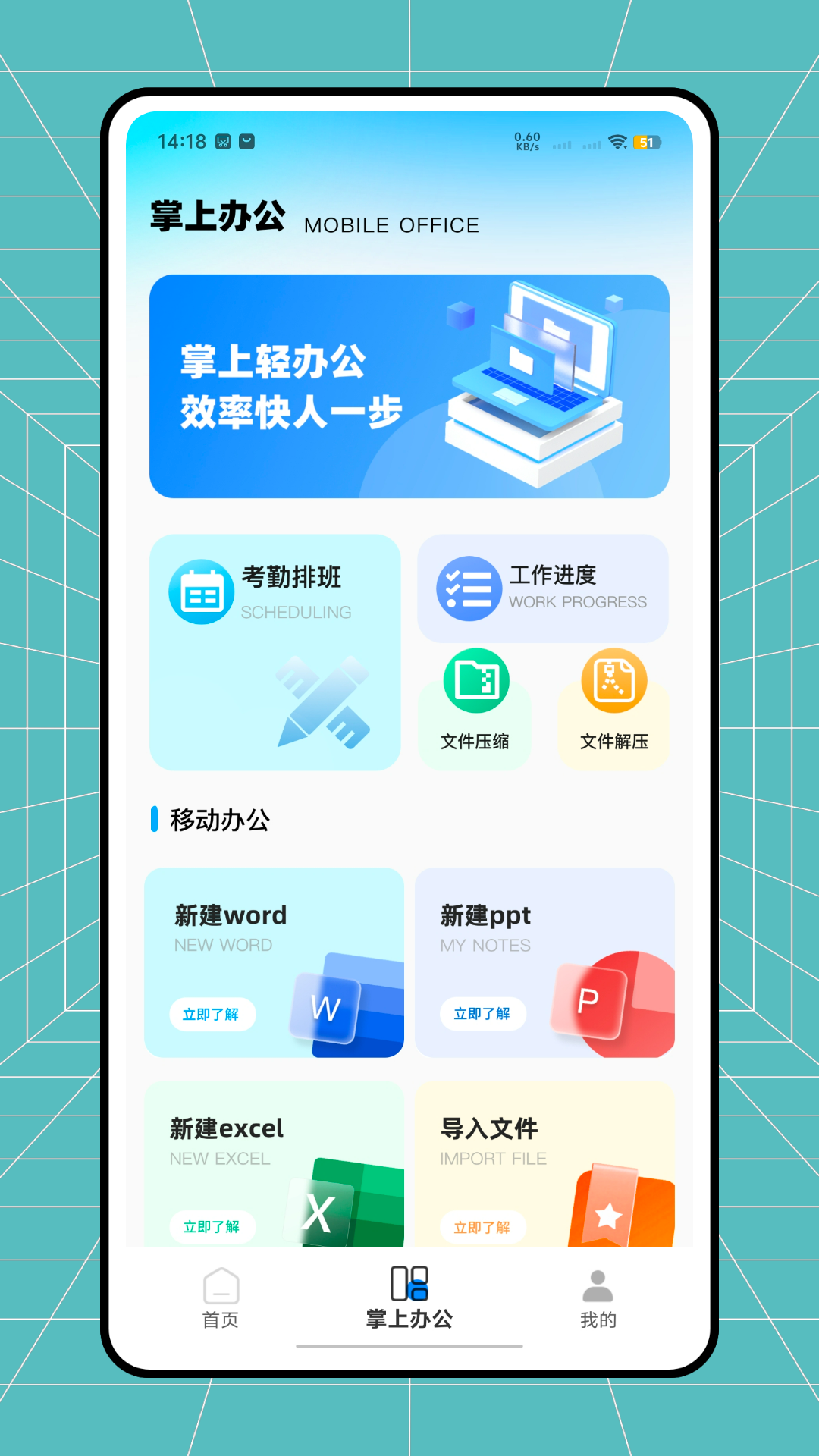This screenshot has width=819, height=1456.
Task: Open the 文件解压 file decompress icon
Action: point(613,682)
